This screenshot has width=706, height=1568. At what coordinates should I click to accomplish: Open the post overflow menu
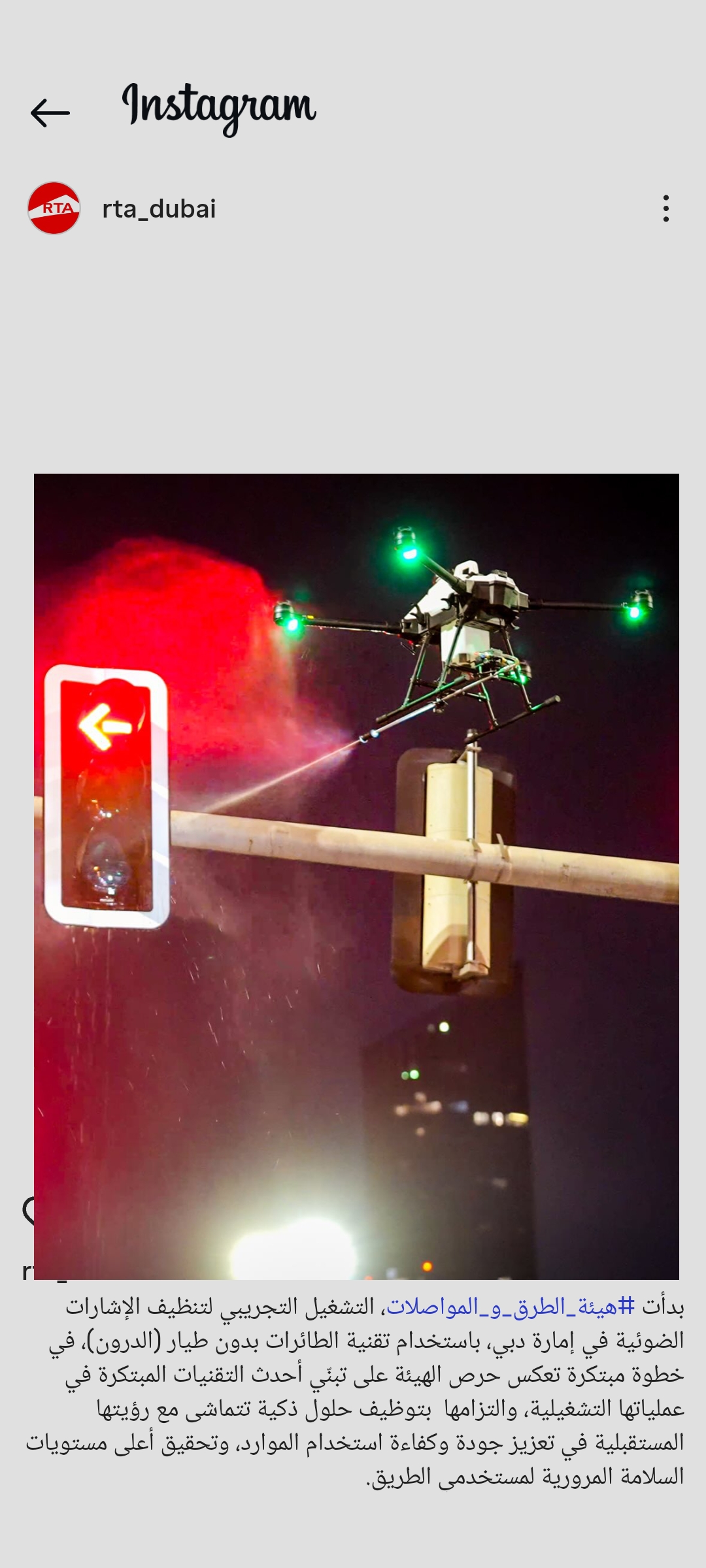pos(665,208)
